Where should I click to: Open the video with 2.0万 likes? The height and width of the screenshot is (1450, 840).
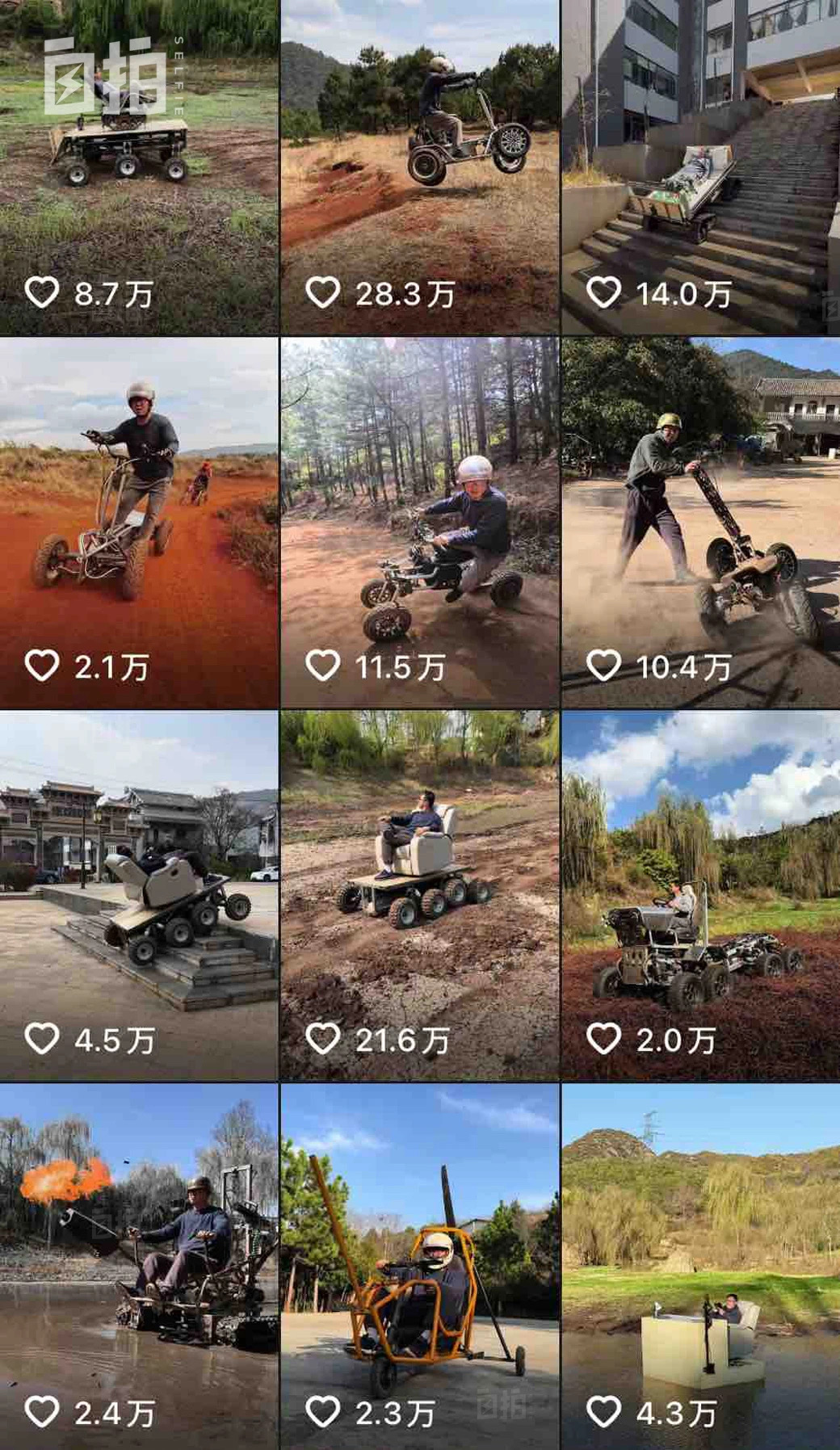[x=700, y=896]
